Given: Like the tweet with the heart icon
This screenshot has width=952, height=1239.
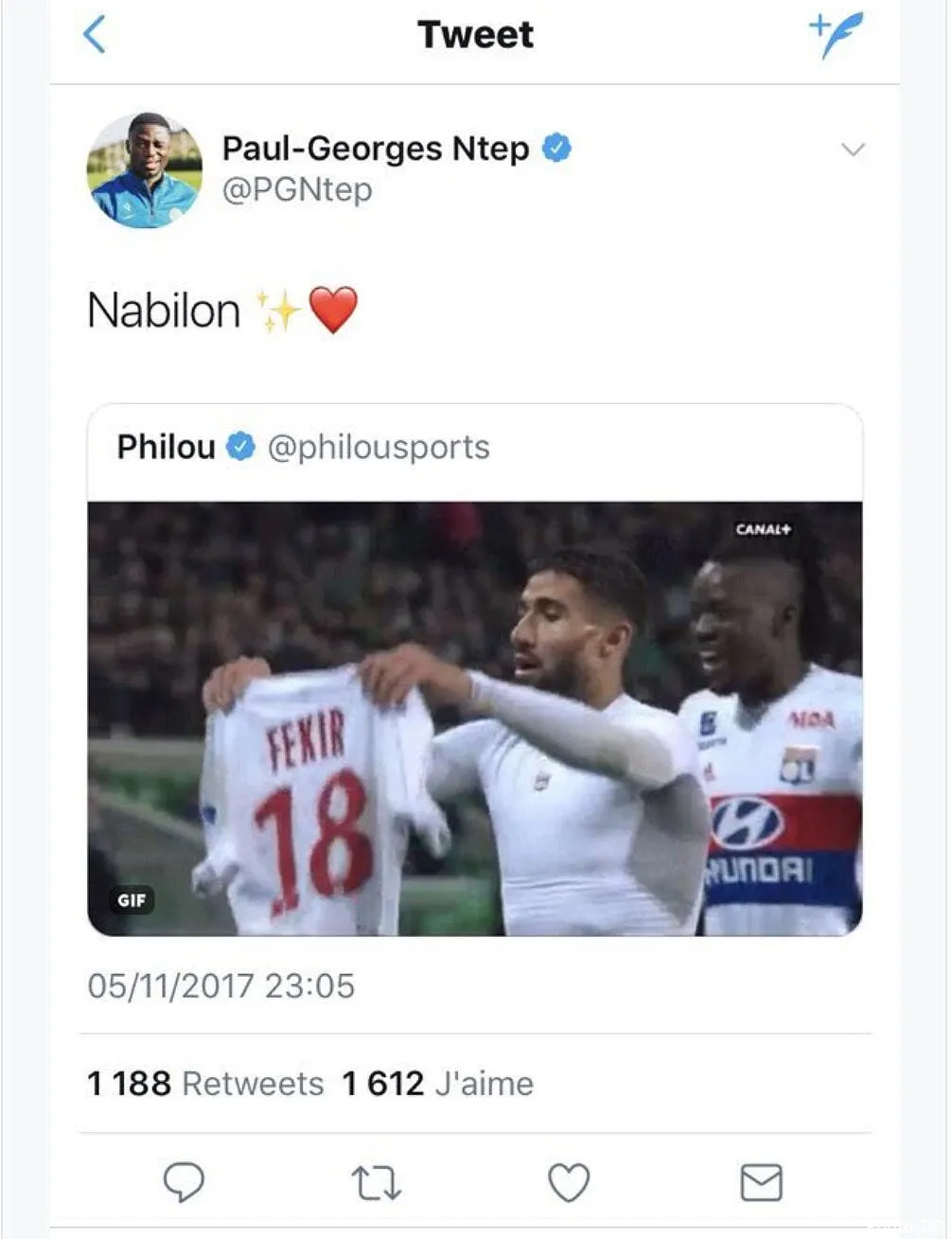Looking at the screenshot, I should click(x=569, y=1182).
